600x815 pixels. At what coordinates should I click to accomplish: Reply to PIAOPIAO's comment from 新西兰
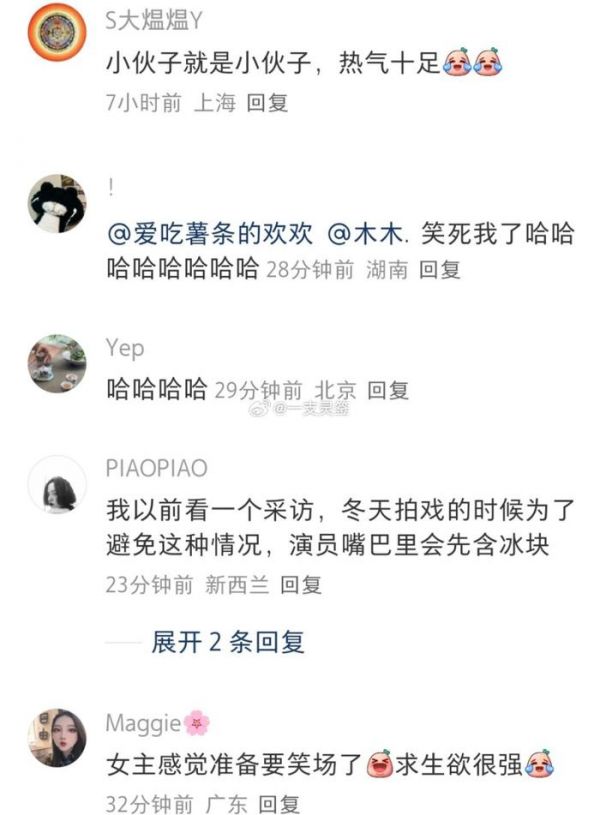301,585
